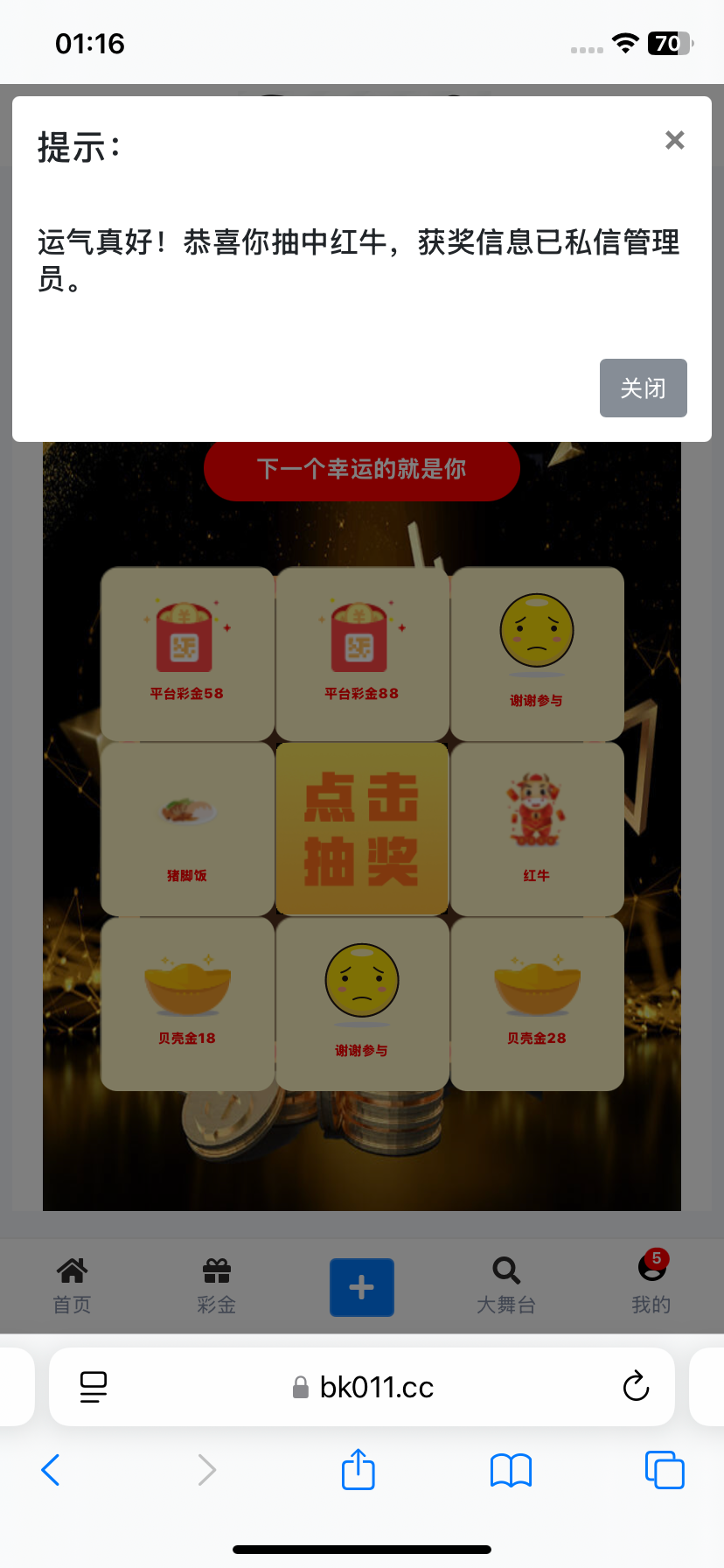Select the 红牛 prize tile

coord(536,829)
